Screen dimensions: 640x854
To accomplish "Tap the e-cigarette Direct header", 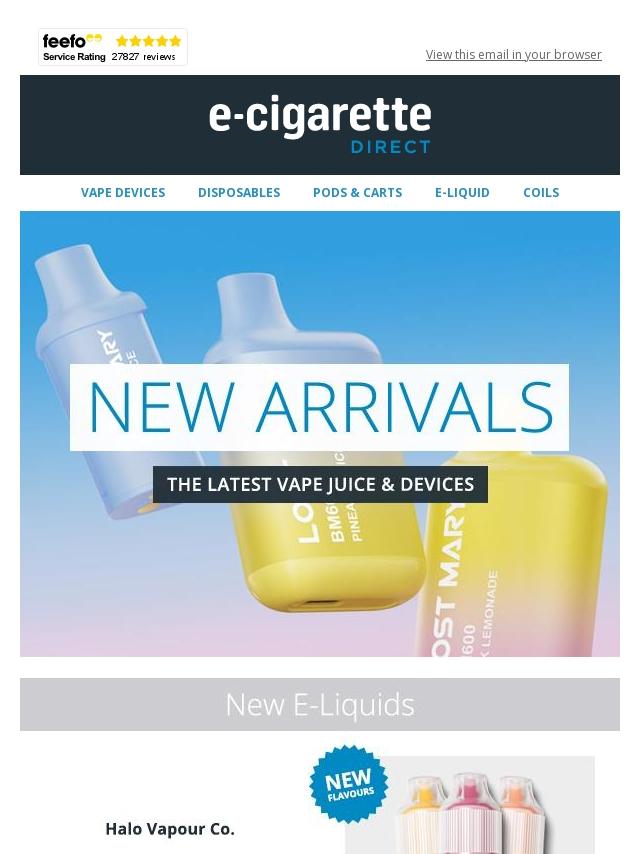I will 320,125.
